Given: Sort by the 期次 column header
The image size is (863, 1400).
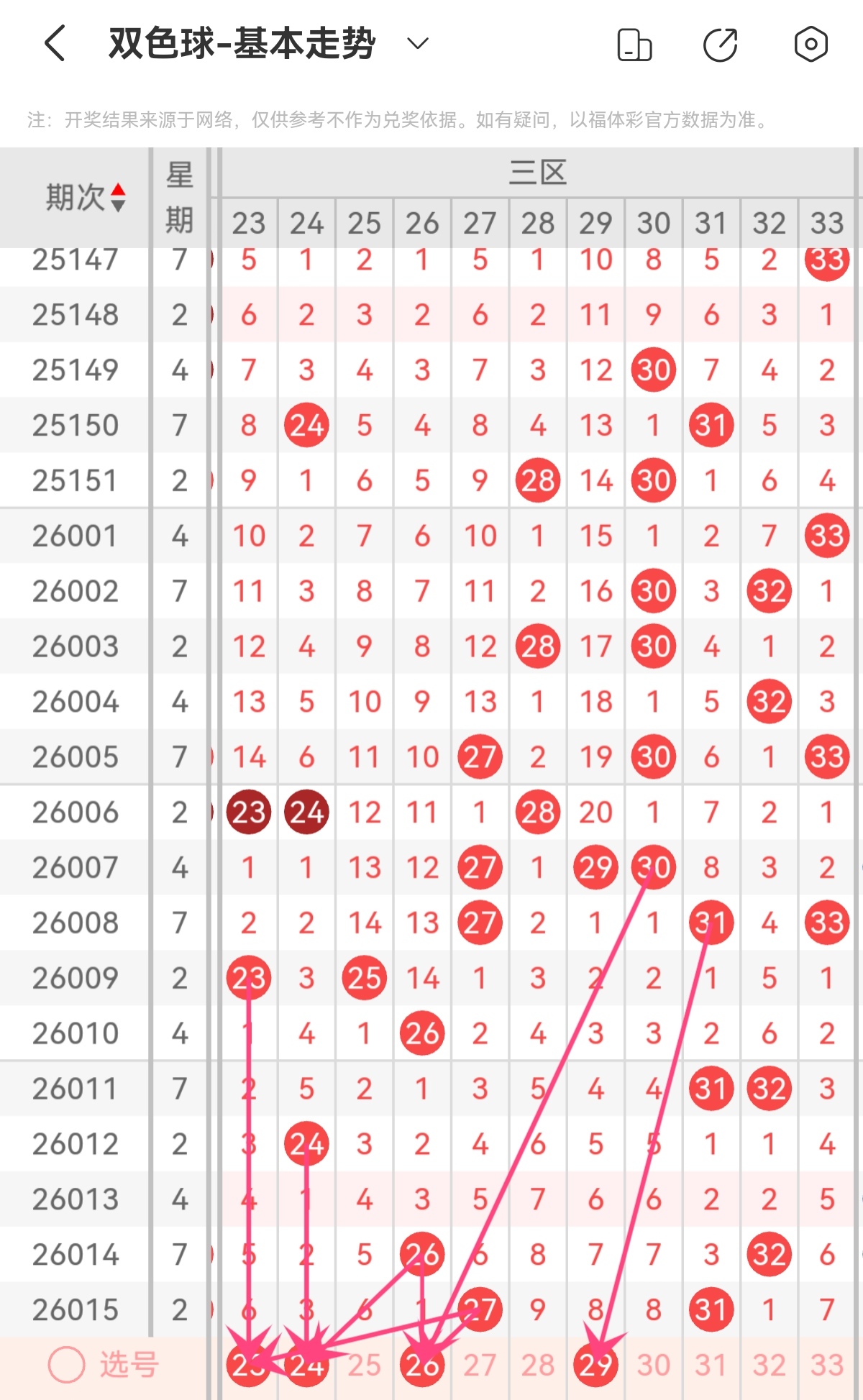Looking at the screenshot, I should tap(85, 197).
